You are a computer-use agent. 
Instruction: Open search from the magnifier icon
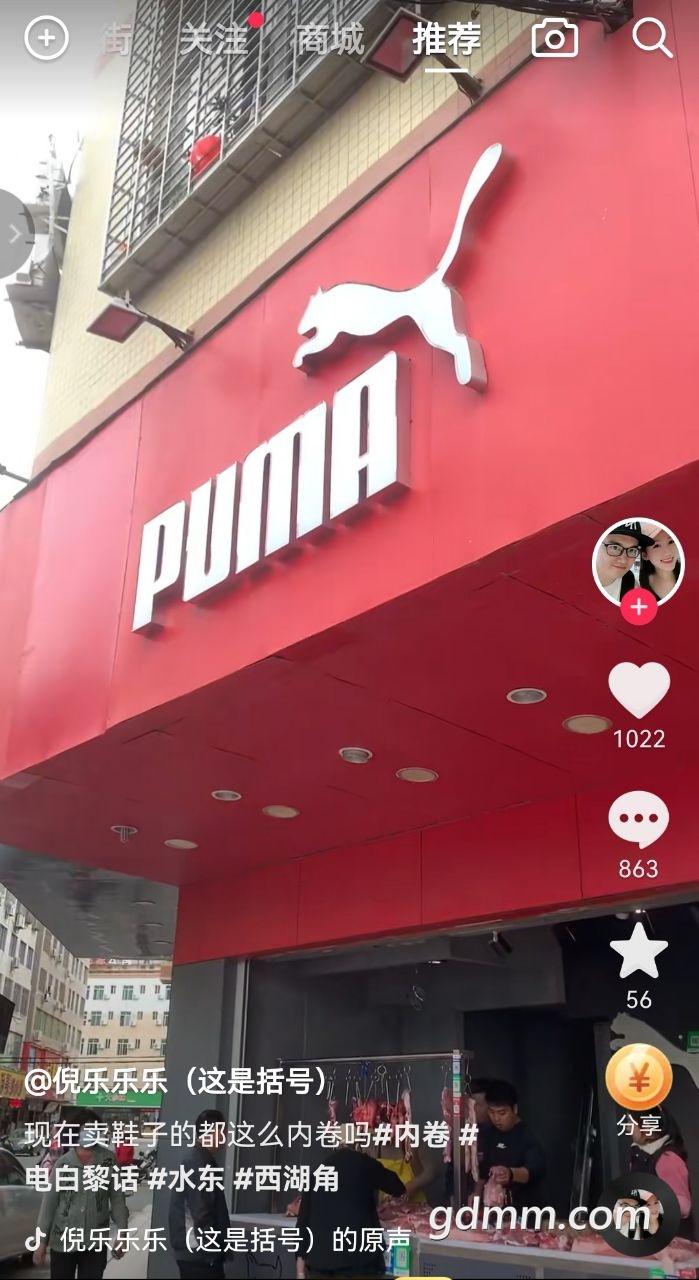[x=652, y=39]
